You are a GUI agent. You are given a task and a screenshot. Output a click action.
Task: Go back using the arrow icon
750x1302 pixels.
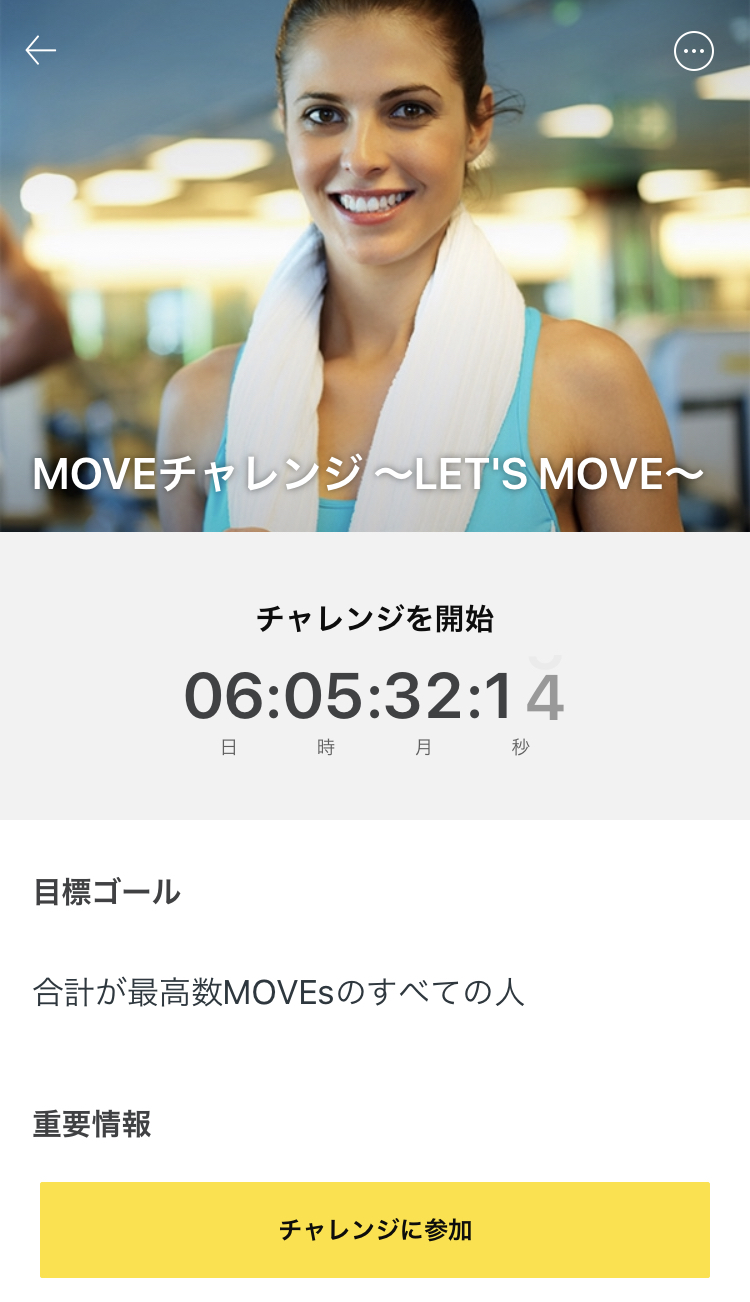pyautogui.click(x=41, y=50)
